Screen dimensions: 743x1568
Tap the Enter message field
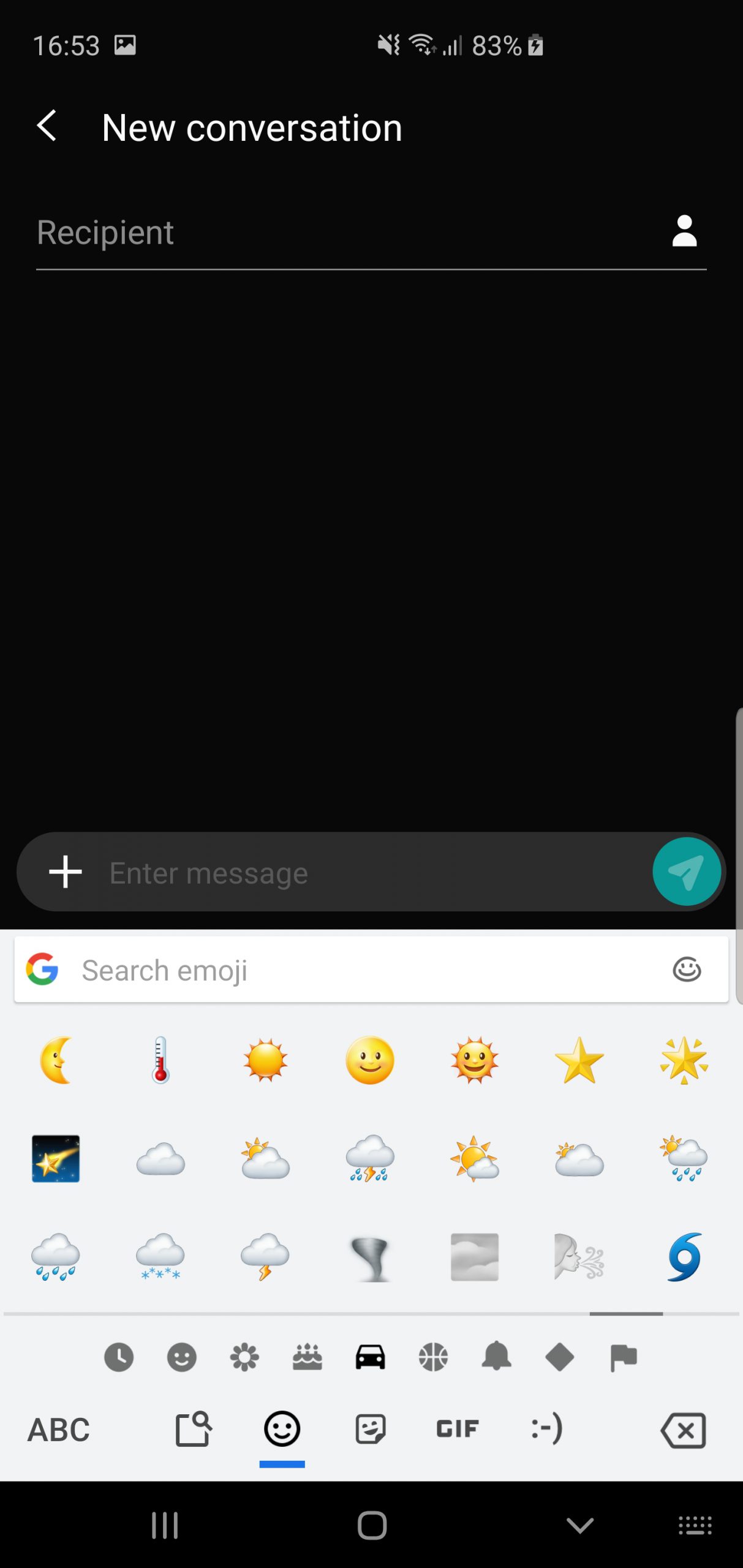point(374,873)
